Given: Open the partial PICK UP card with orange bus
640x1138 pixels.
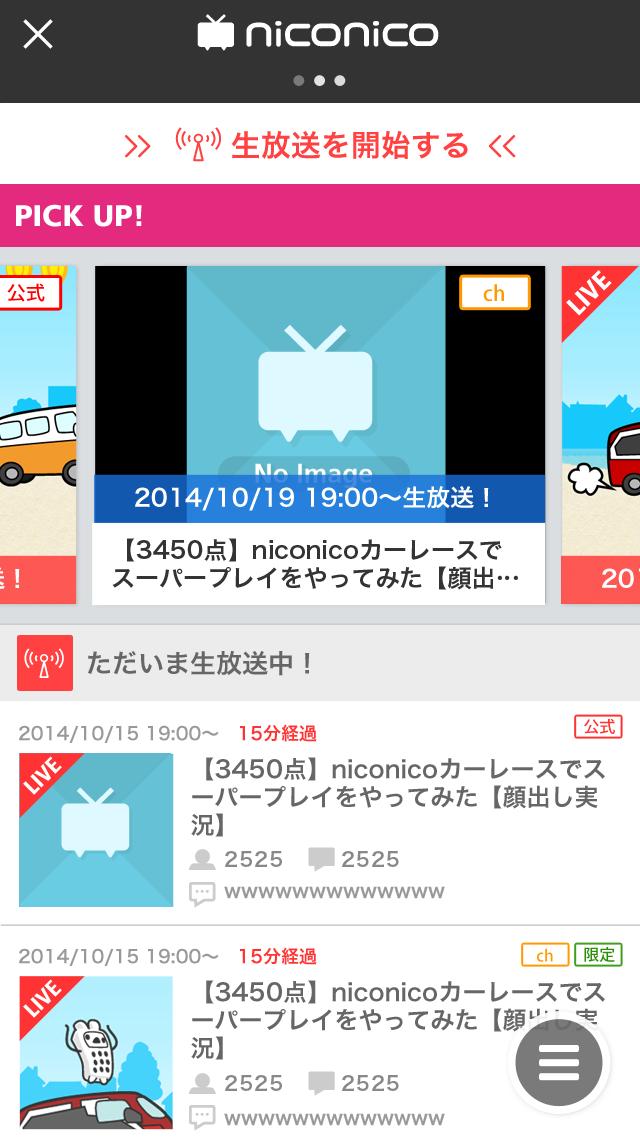Looking at the screenshot, I should [37, 434].
